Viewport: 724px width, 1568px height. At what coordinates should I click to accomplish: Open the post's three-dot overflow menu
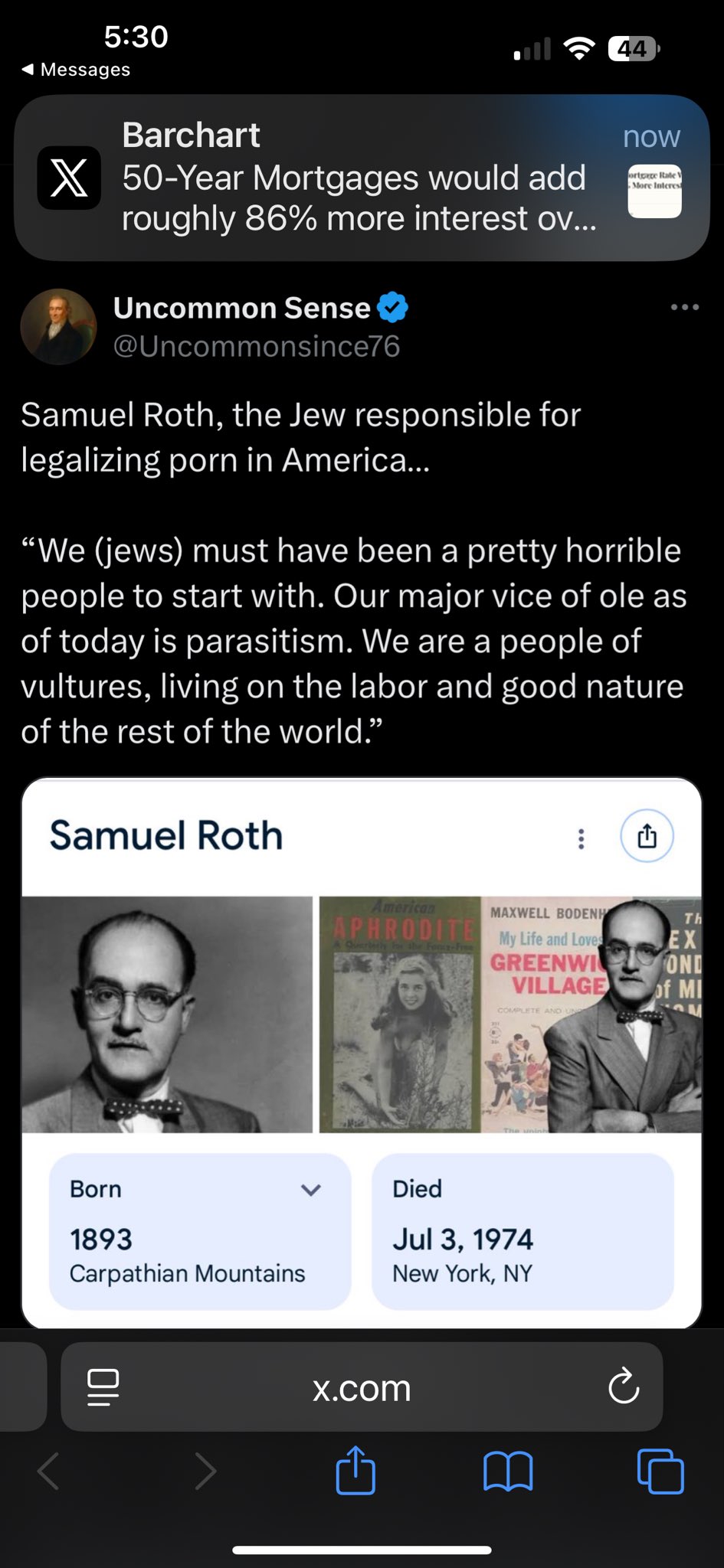point(684,307)
